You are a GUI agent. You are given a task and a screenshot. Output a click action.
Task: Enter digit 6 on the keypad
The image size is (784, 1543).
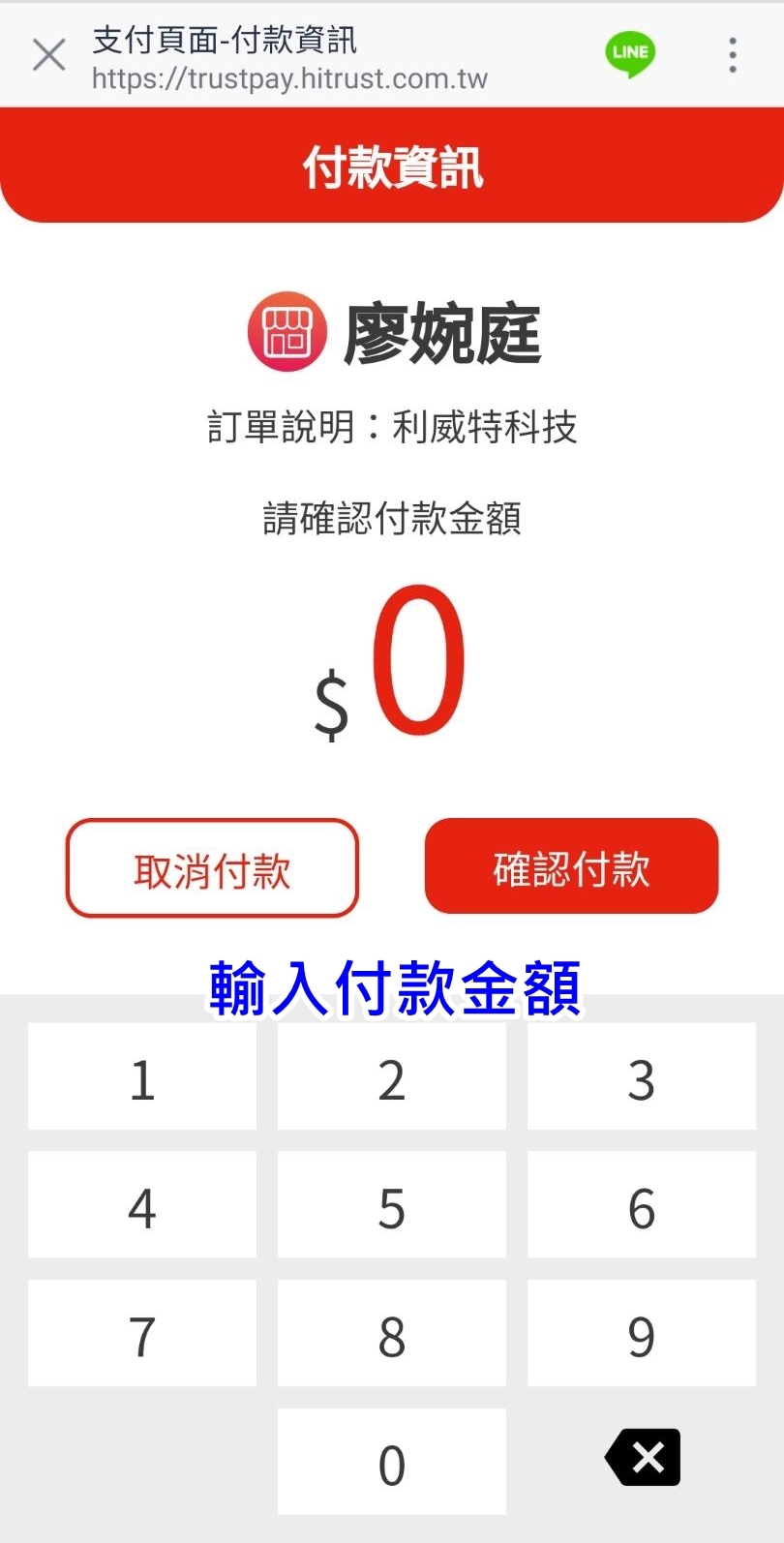point(641,1205)
